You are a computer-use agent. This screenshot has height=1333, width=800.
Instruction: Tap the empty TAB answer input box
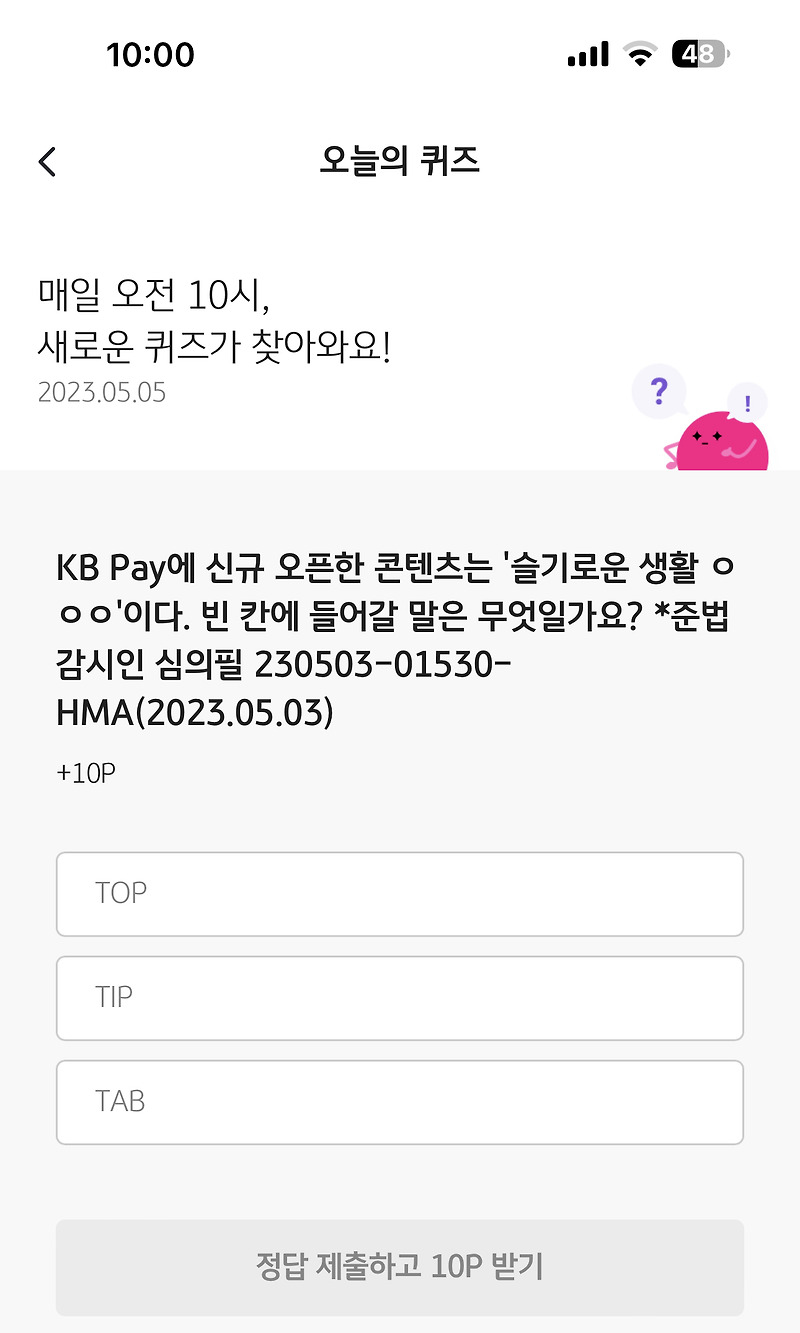400,1101
